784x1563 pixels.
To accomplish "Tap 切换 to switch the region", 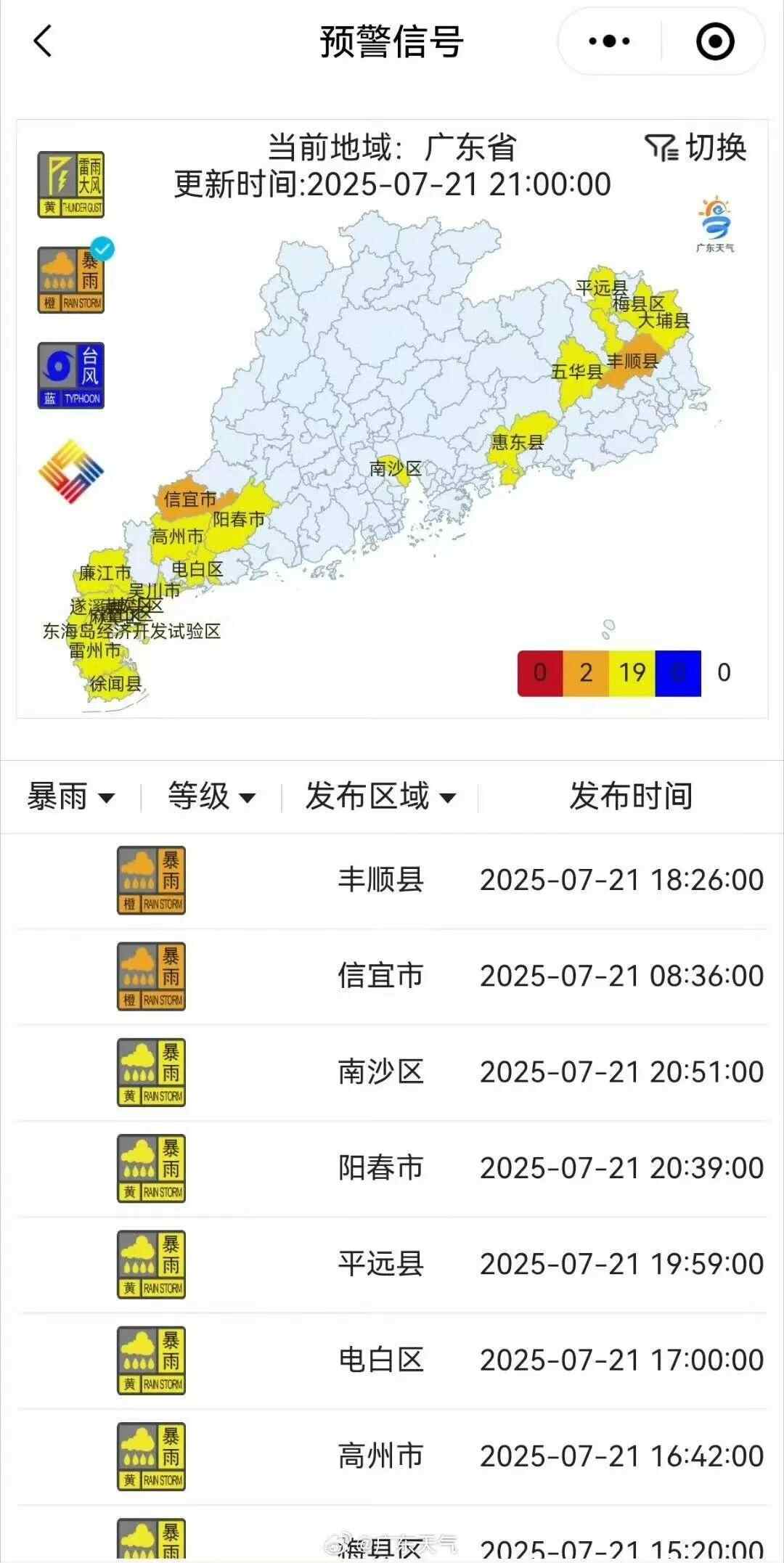I will pos(697,148).
